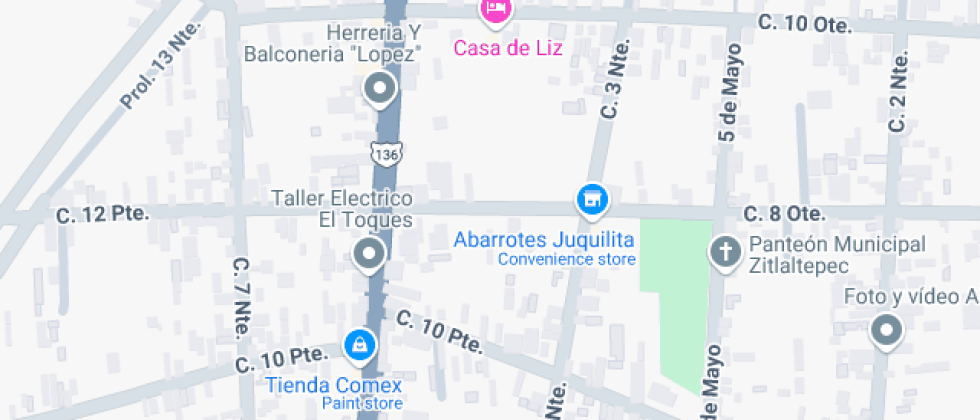Image resolution: width=980 pixels, height=420 pixels.
Task: Select the Tienda Comex paint store pin
Action: coord(358,346)
